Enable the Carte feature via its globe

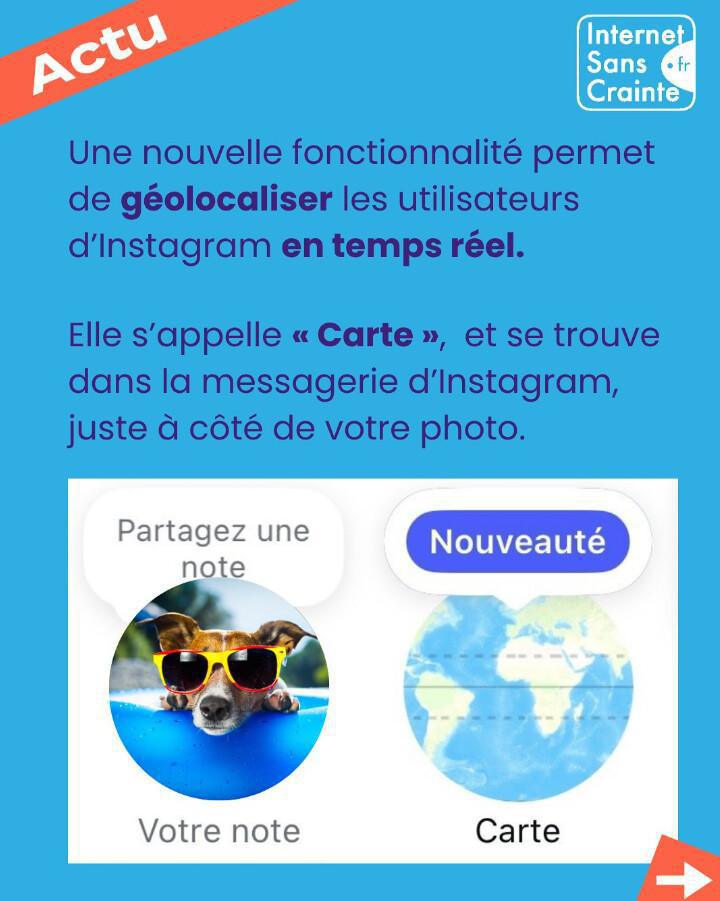(x=520, y=690)
